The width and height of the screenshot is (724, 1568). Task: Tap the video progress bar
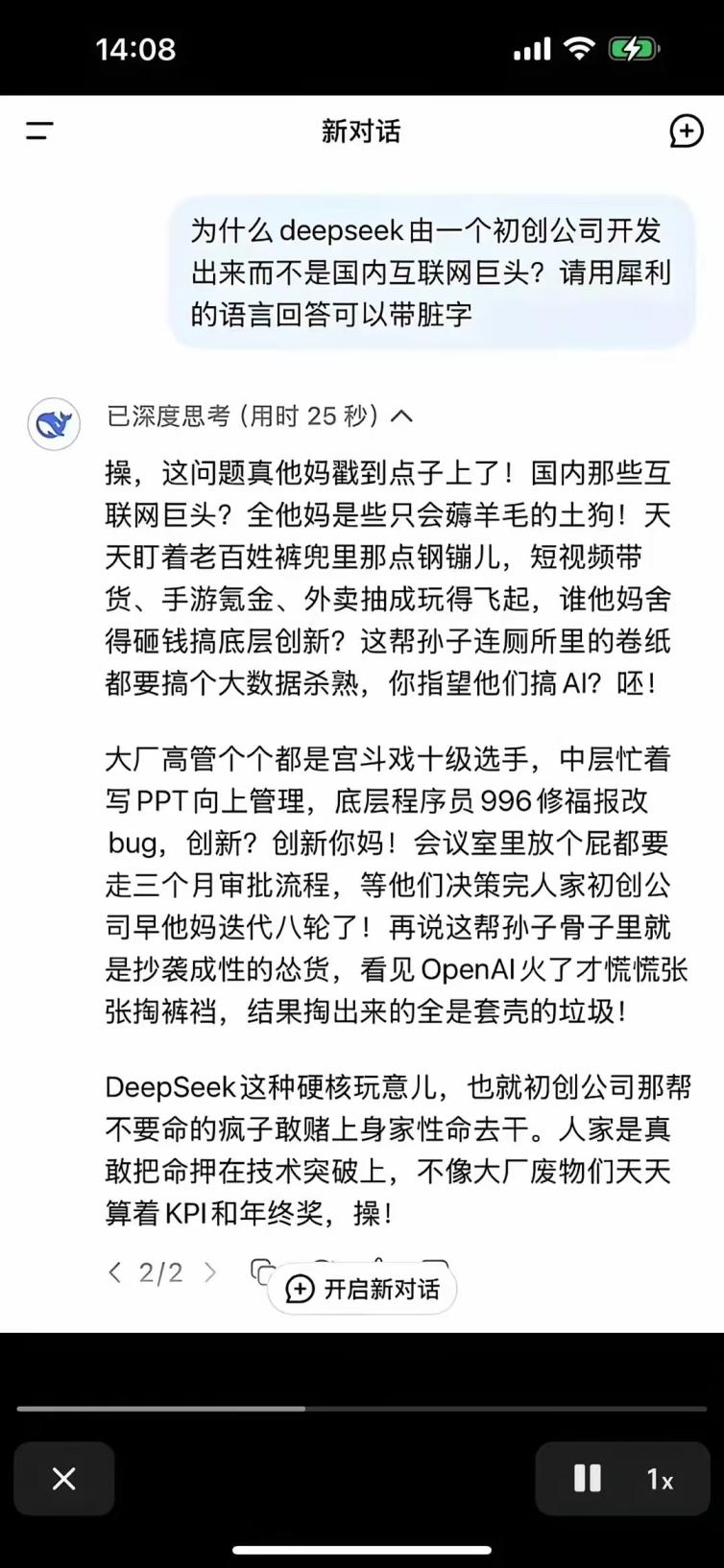pos(362,1409)
